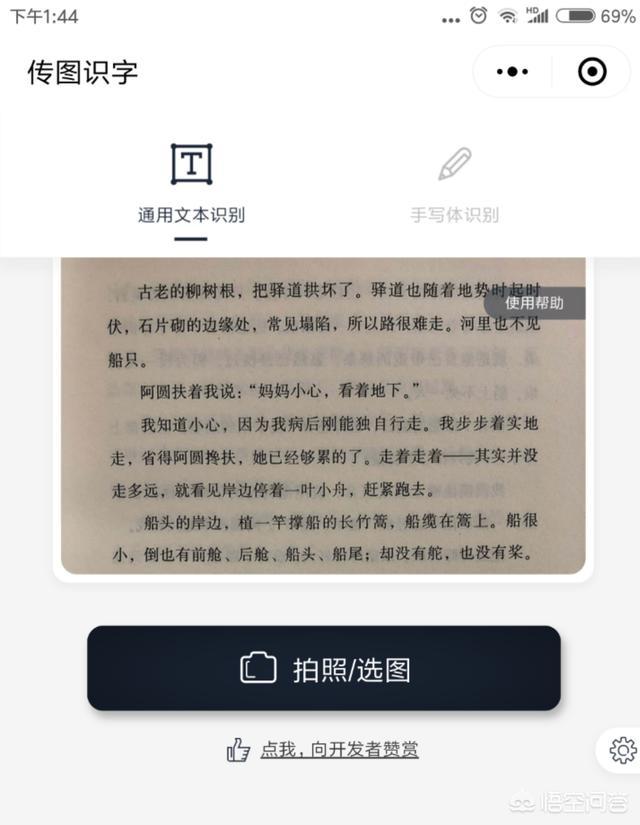Switch to 手写体识别 tab
640x825 pixels.
pos(454,187)
